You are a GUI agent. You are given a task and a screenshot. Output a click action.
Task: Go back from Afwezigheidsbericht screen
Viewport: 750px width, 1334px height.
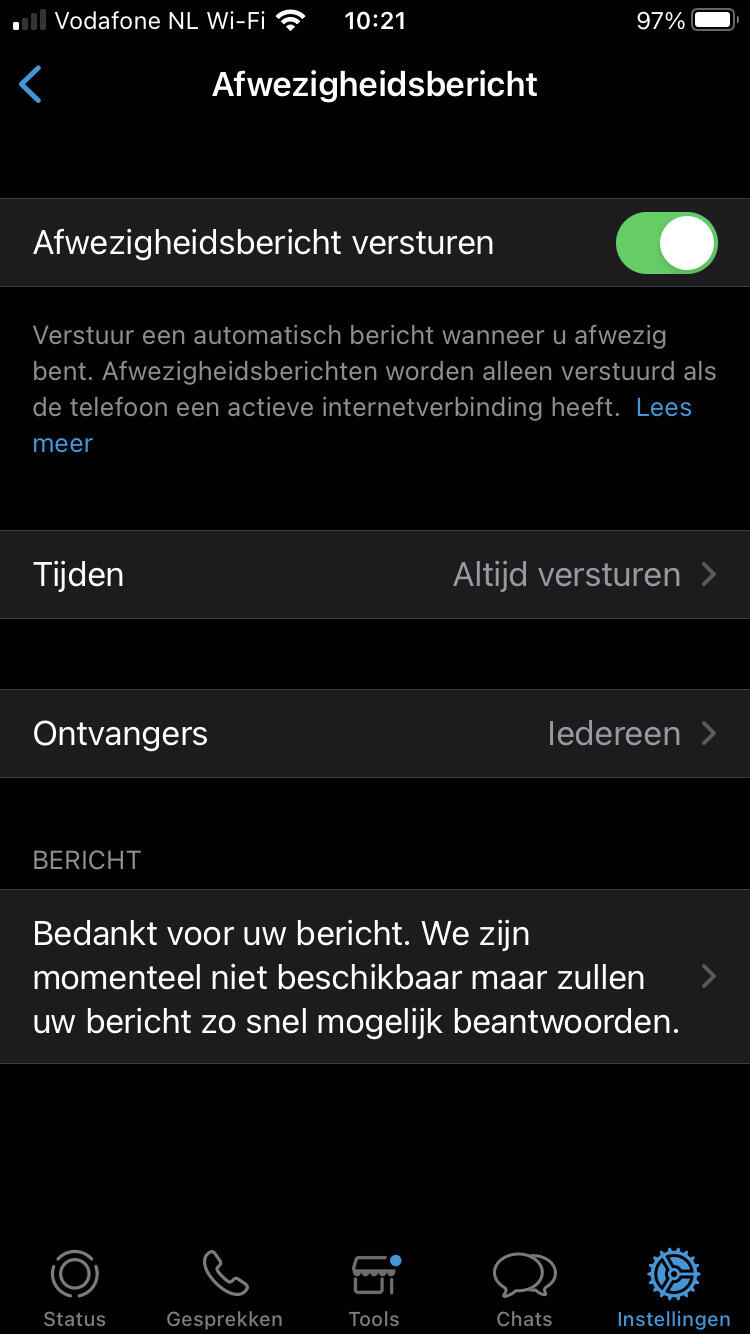point(31,85)
